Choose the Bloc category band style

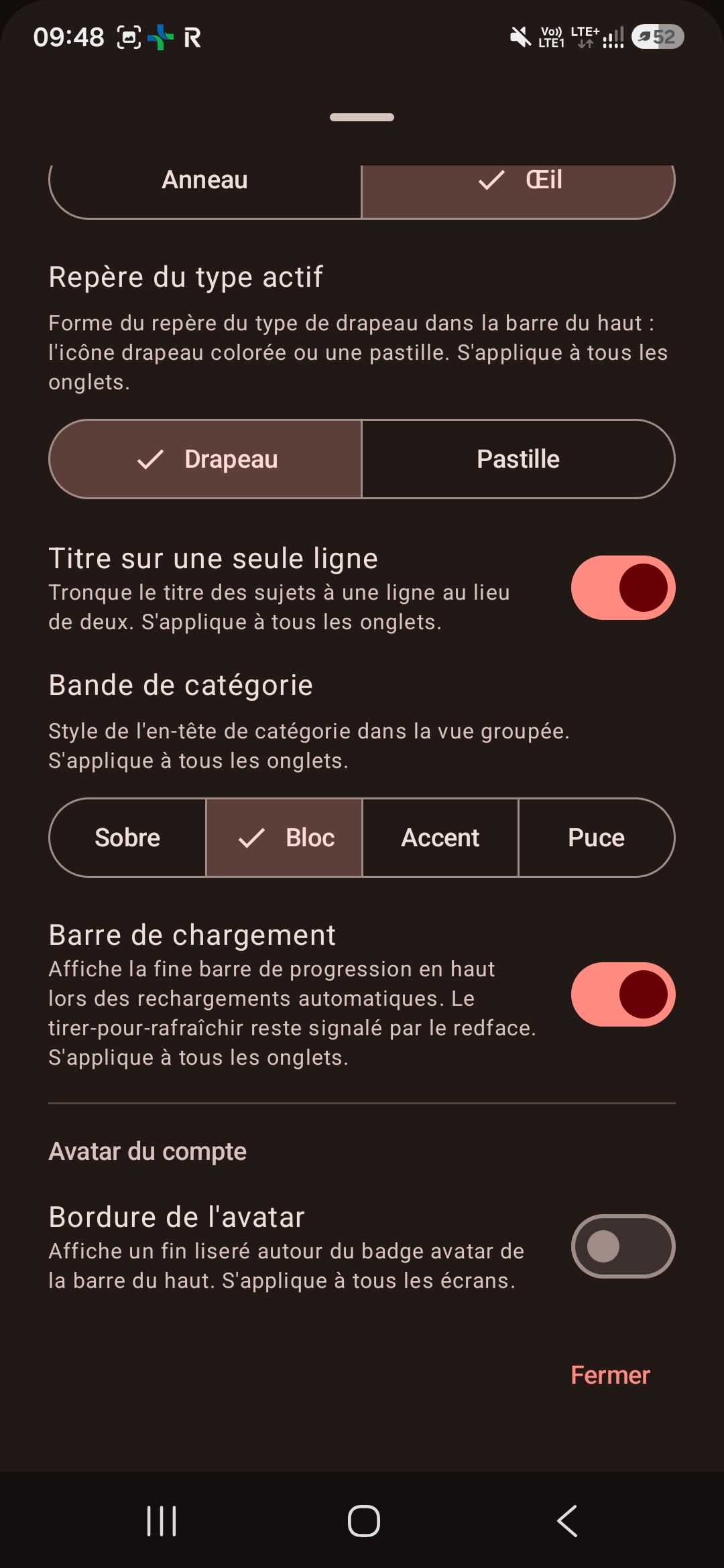coord(284,838)
